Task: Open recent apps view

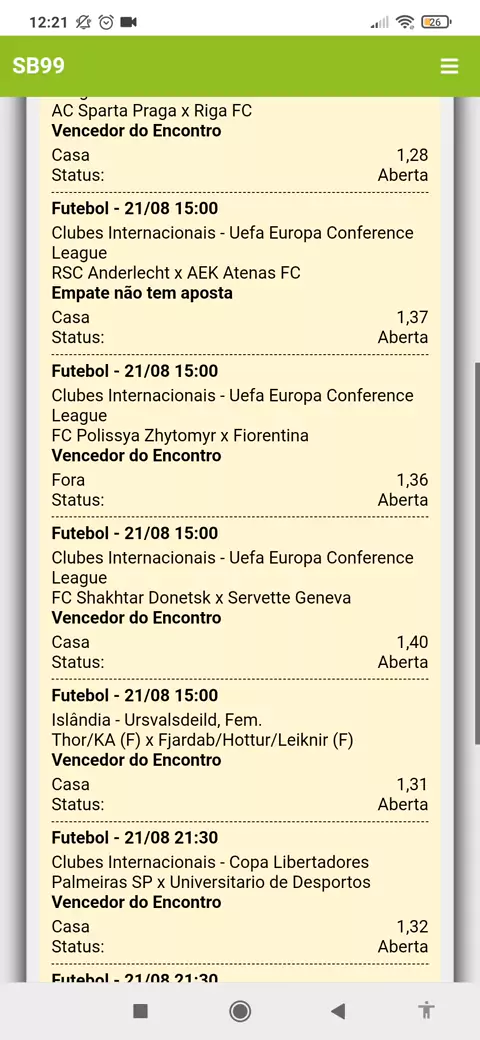Action: [140, 1011]
